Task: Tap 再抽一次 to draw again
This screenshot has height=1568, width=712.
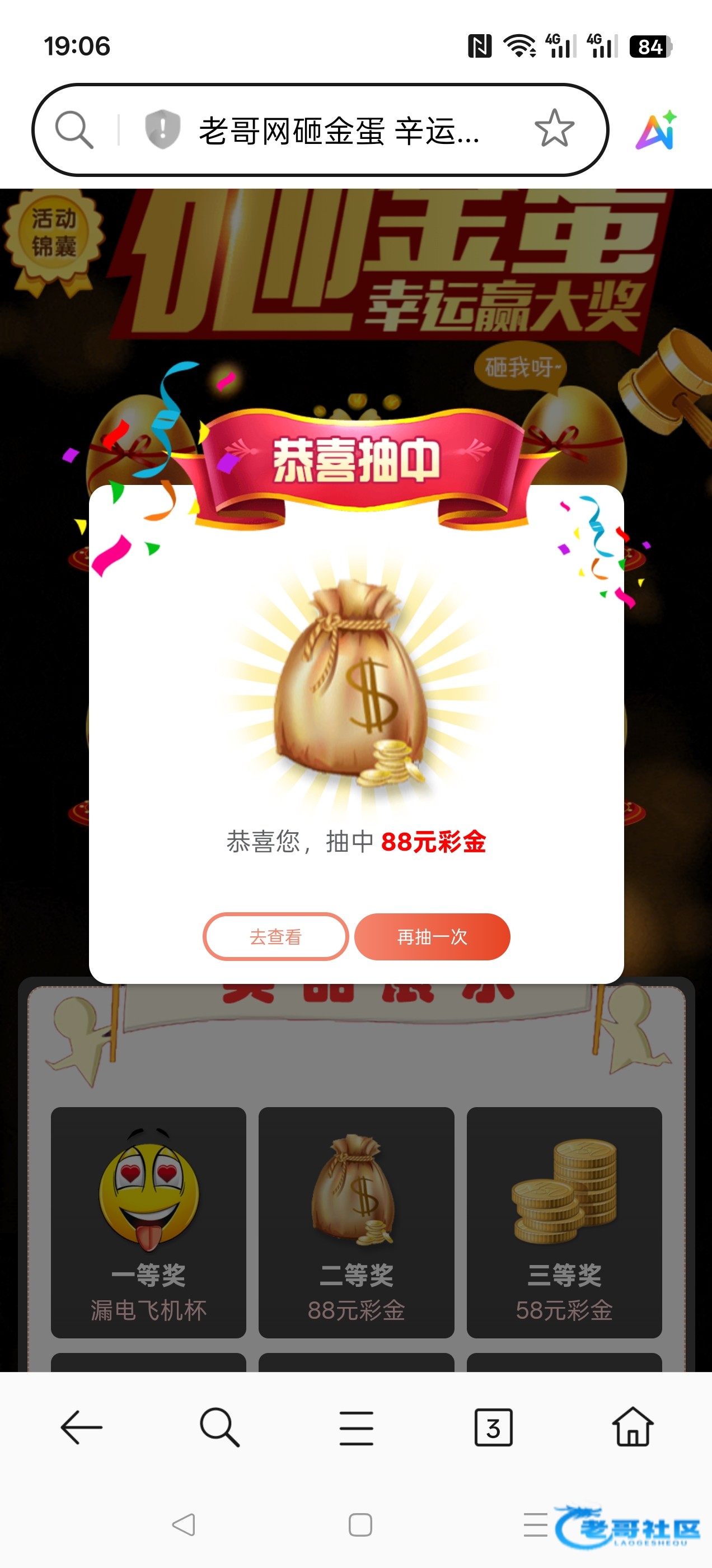Action: [432, 936]
